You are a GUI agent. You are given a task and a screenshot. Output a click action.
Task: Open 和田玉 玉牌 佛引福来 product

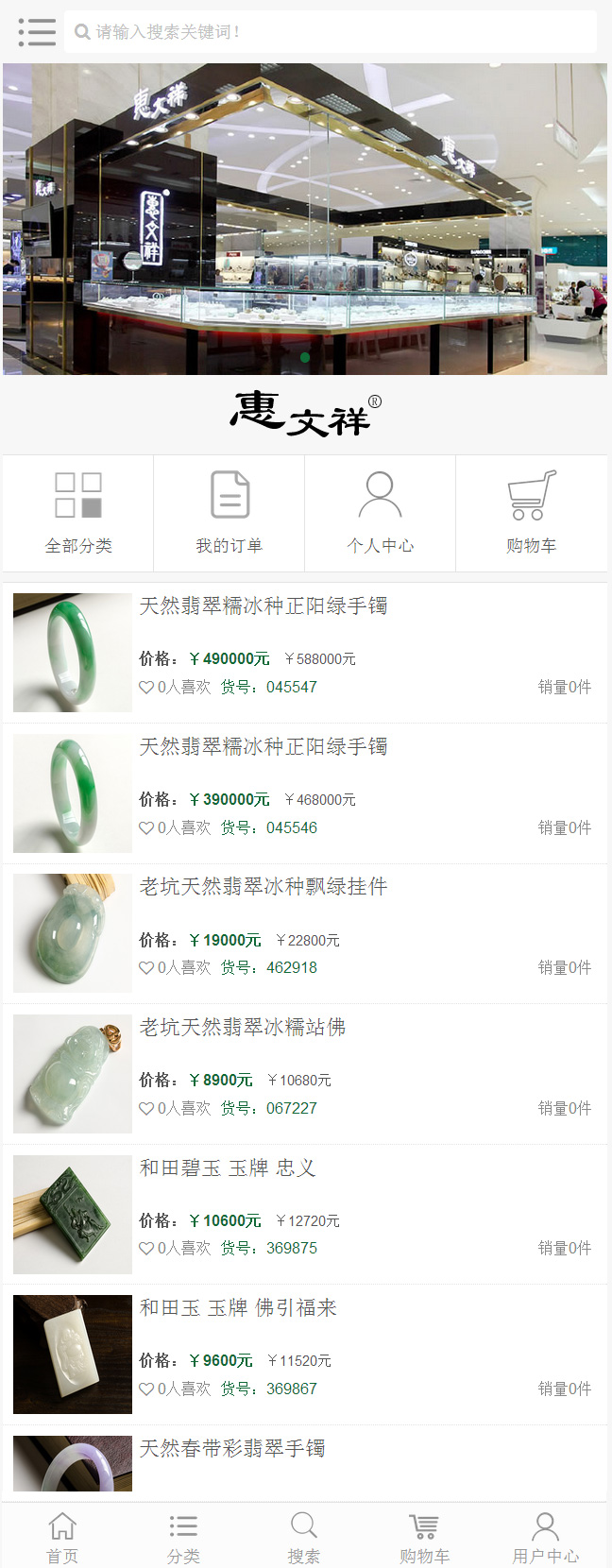pyautogui.click(x=238, y=1308)
